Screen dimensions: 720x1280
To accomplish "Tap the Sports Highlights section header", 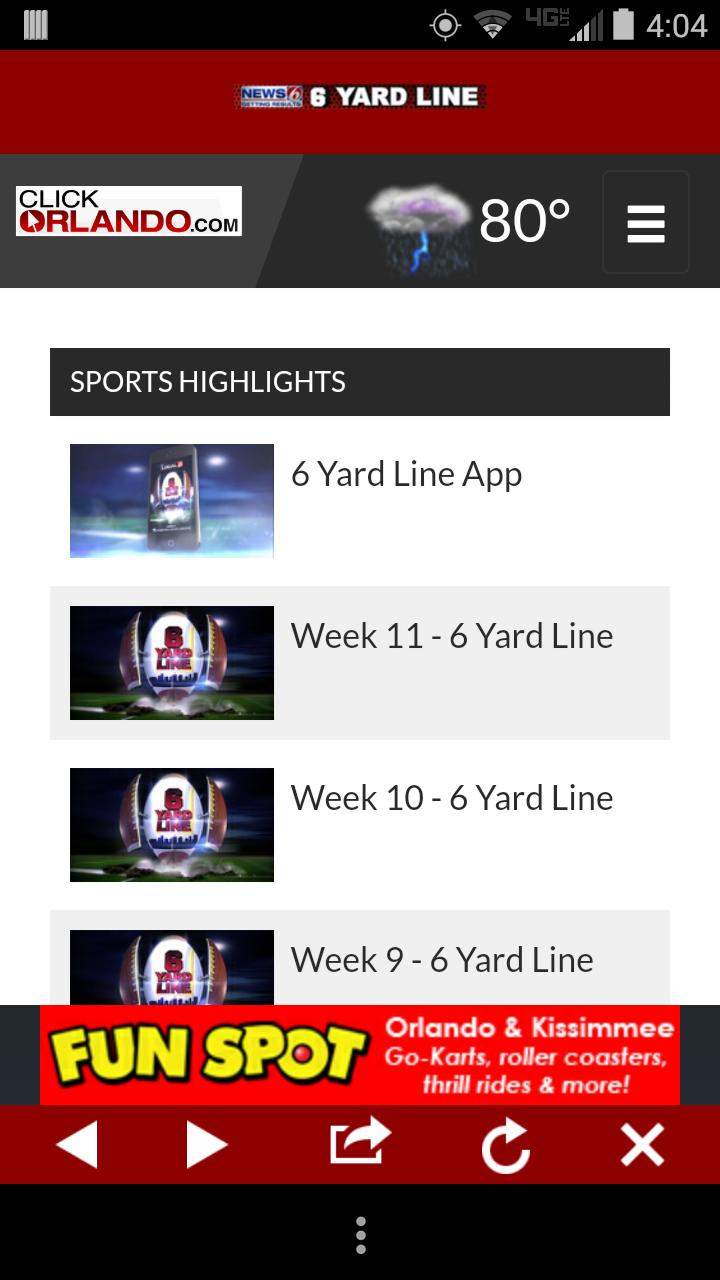I will (207, 382).
